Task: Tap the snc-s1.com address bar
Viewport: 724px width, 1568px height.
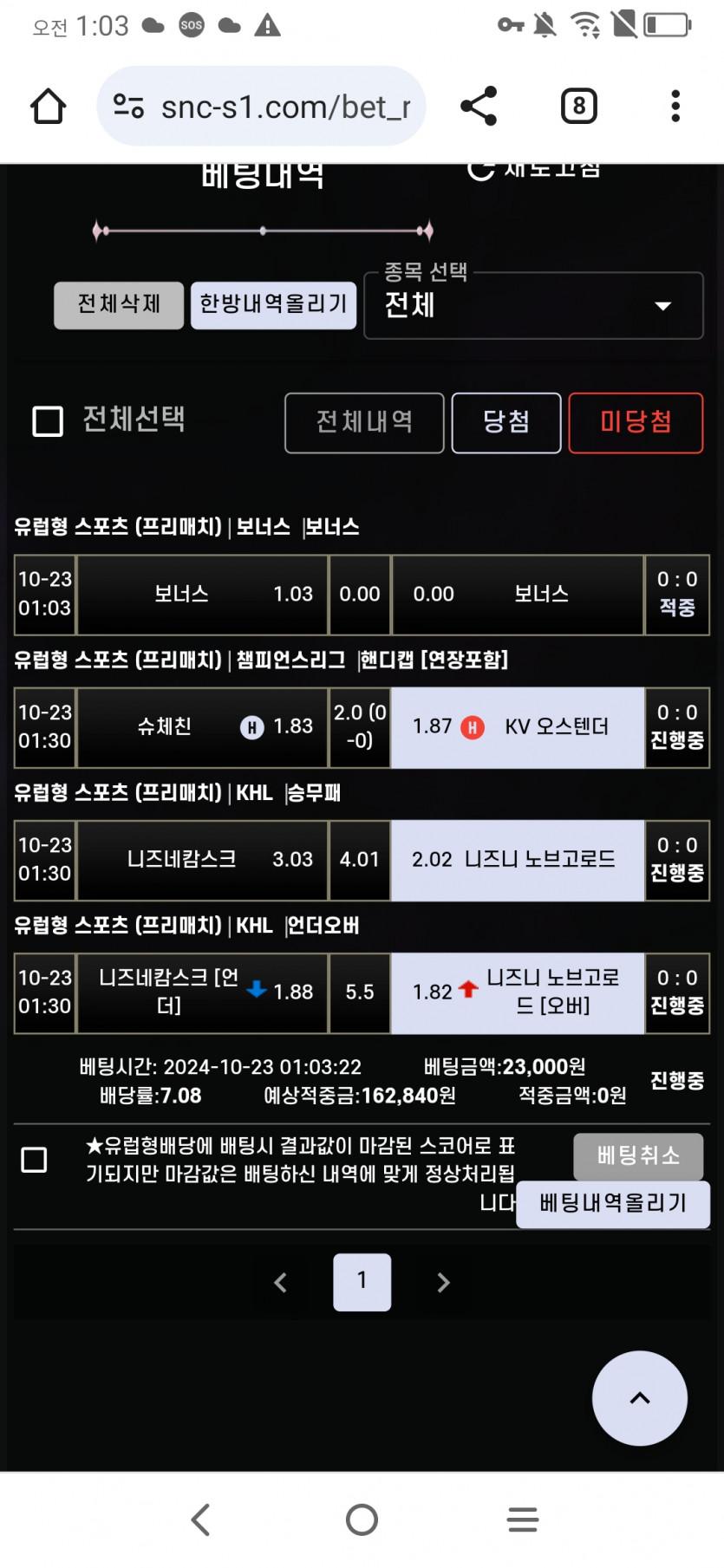Action: (x=262, y=107)
